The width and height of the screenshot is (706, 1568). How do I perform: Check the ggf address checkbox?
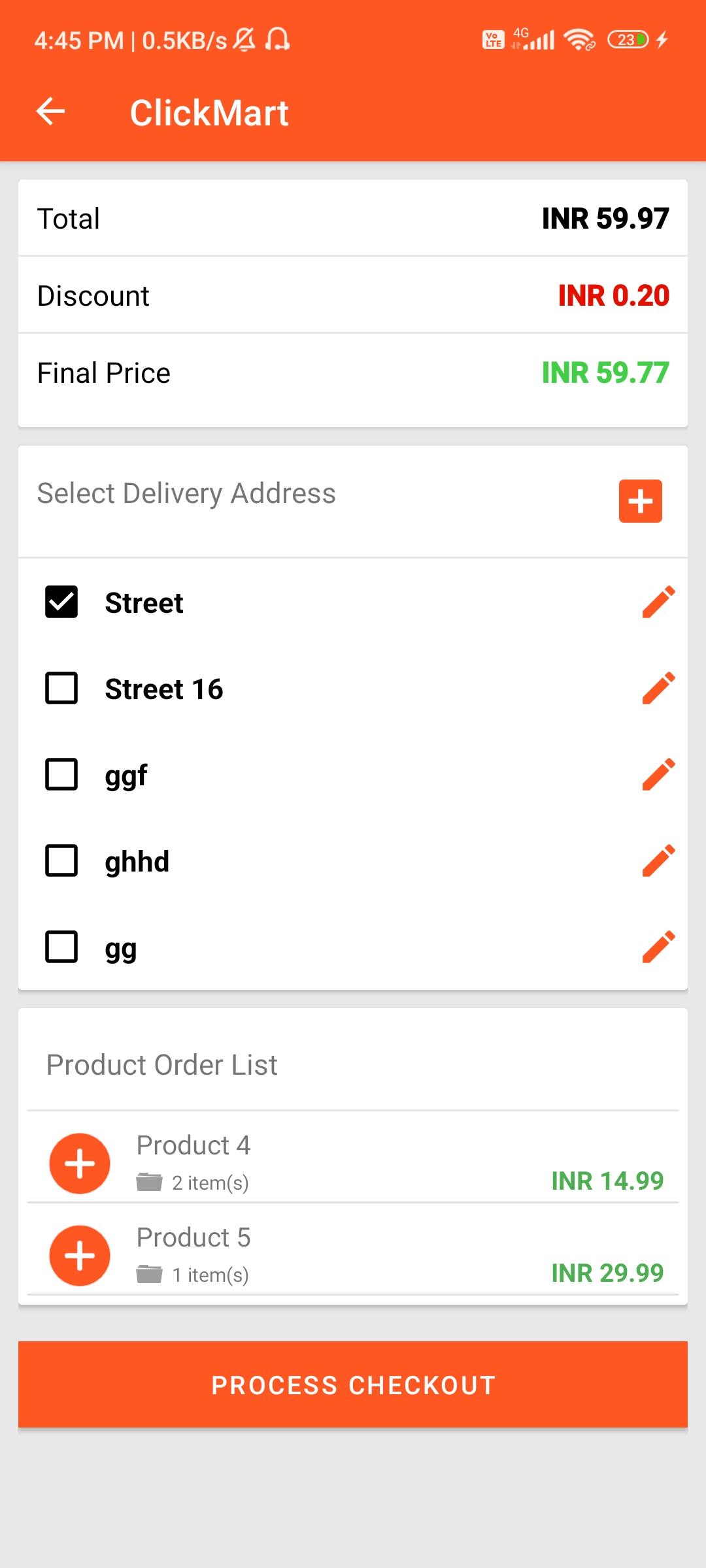tap(61, 774)
